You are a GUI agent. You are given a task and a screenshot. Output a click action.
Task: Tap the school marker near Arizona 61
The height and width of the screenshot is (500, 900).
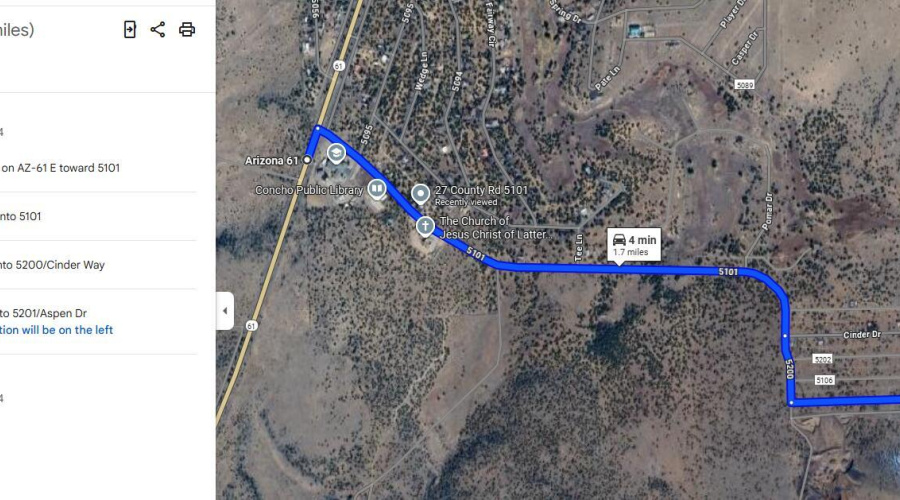[337, 153]
